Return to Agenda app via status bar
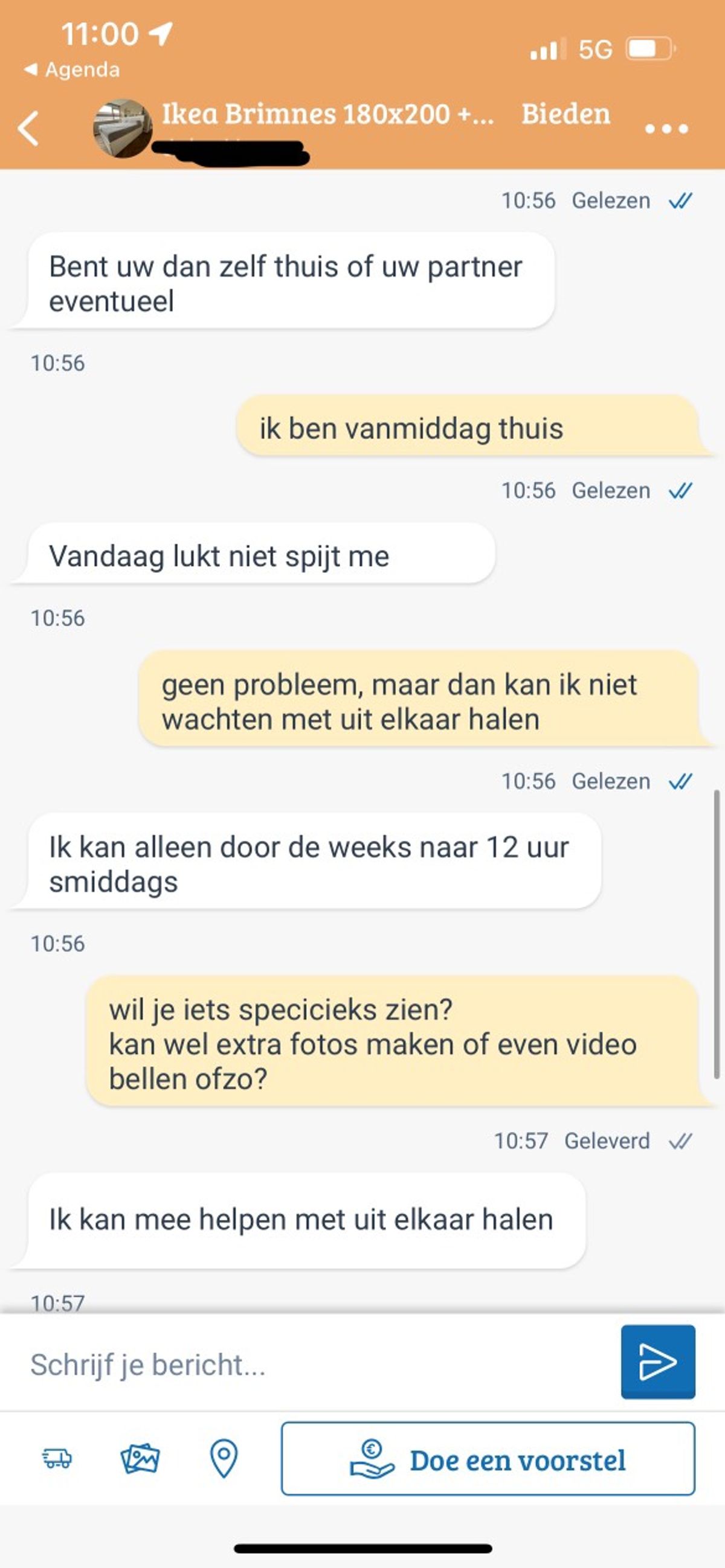Viewport: 725px width, 1568px height. [x=72, y=70]
